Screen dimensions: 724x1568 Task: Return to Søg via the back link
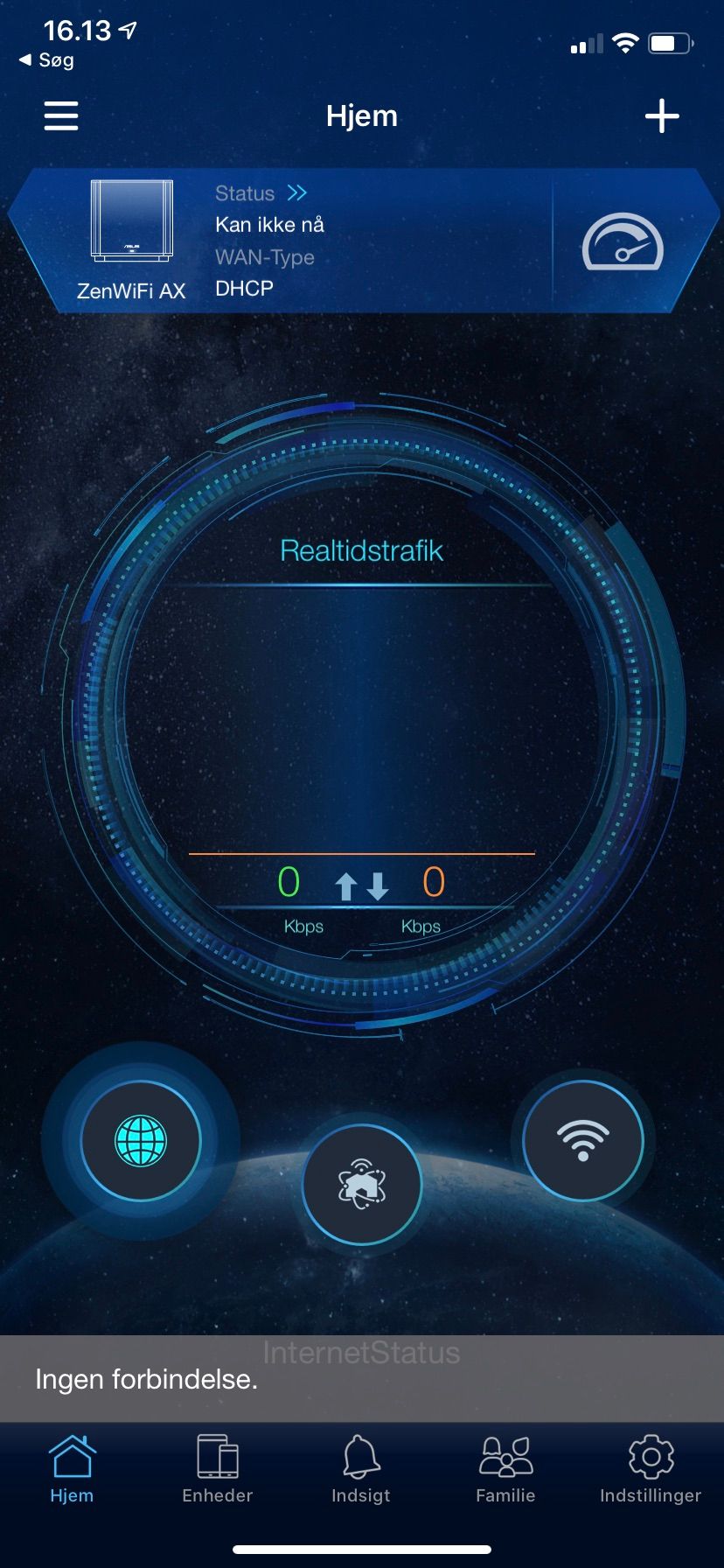[46, 60]
